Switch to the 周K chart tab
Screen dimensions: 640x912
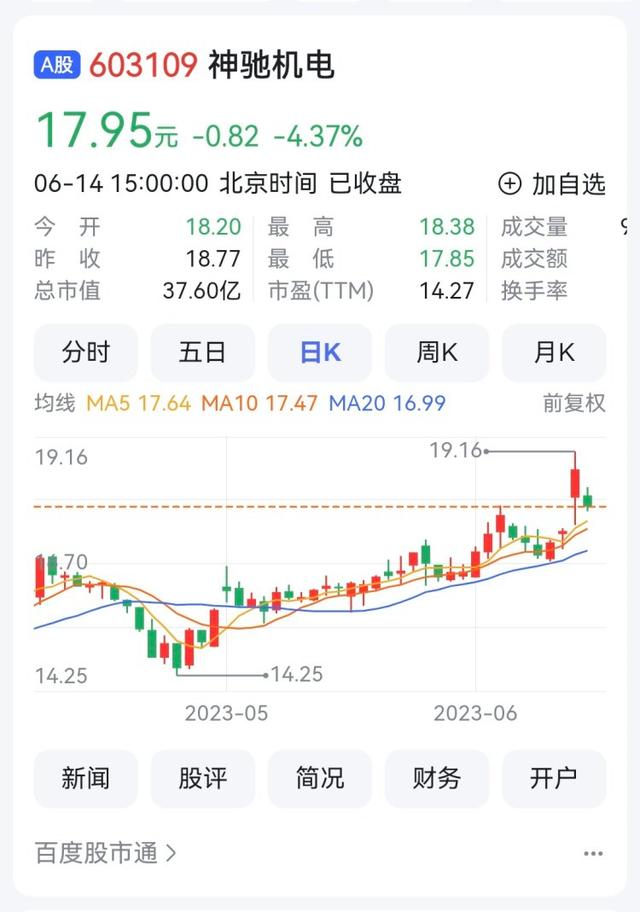tap(437, 353)
